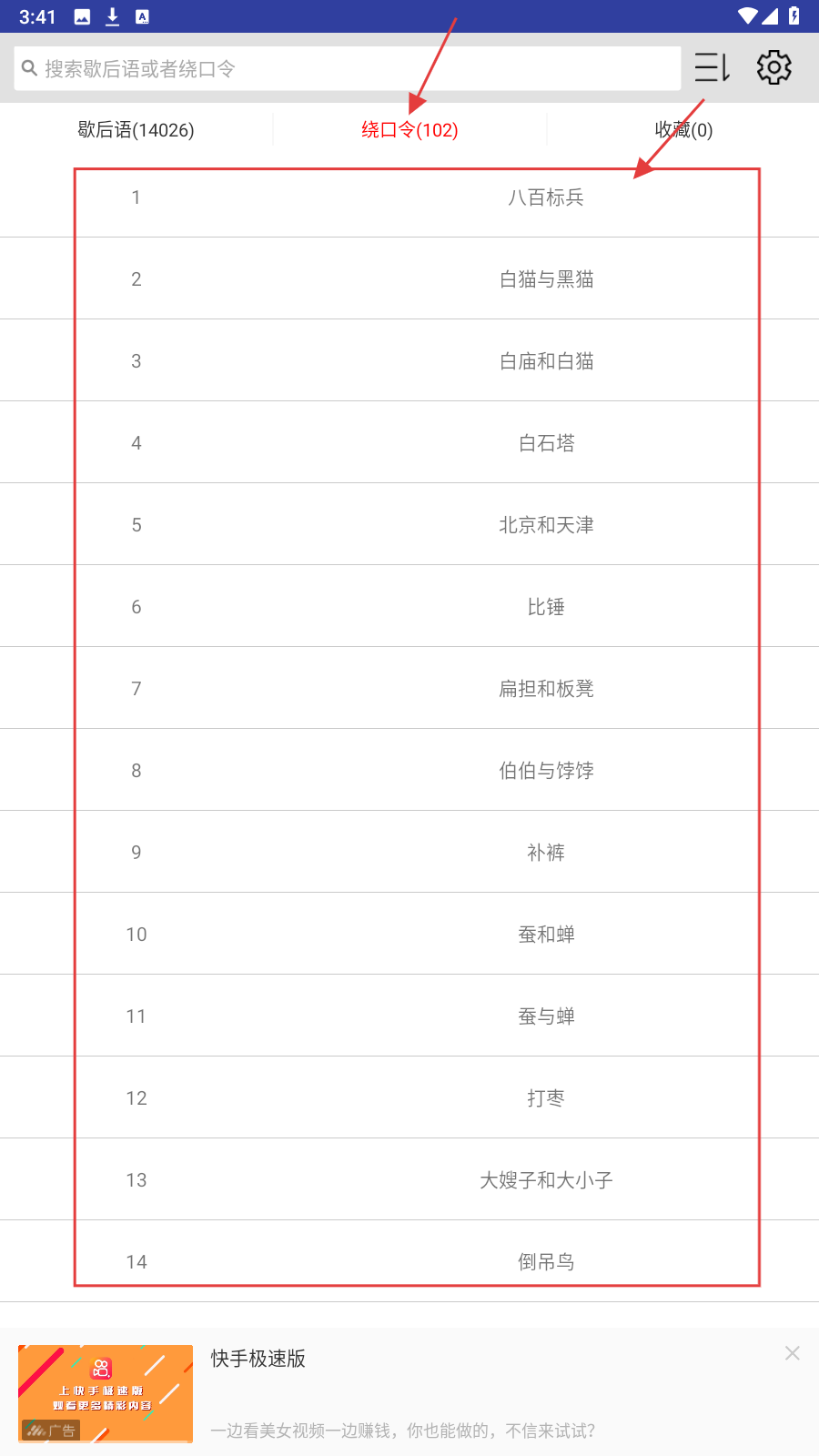819x1456 pixels.
Task: Open tongue twister 北京和天津
Action: point(546,525)
